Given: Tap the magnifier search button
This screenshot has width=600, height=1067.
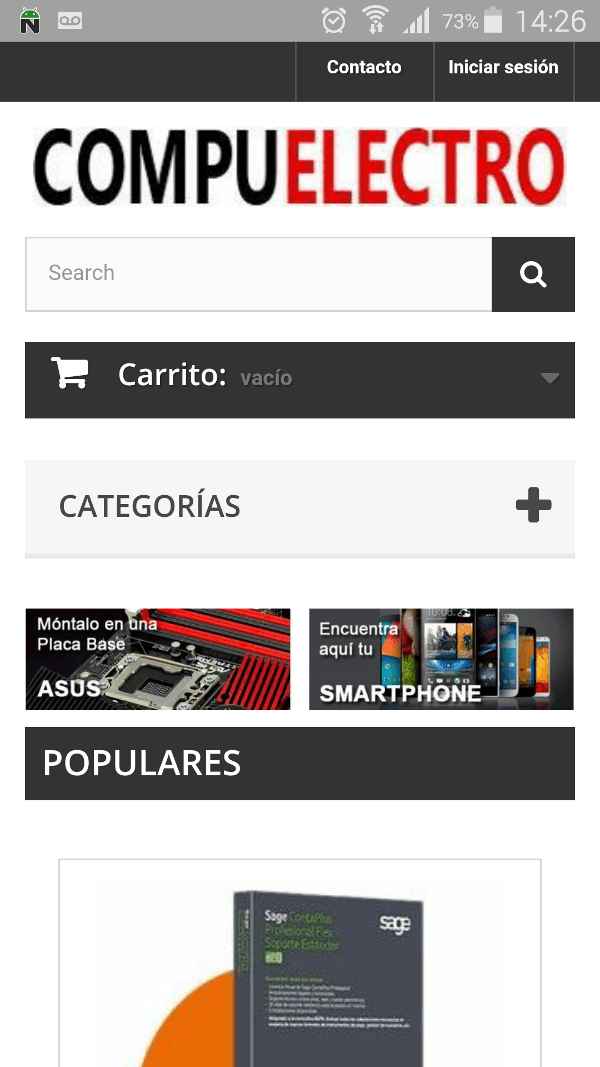Looking at the screenshot, I should click(533, 274).
